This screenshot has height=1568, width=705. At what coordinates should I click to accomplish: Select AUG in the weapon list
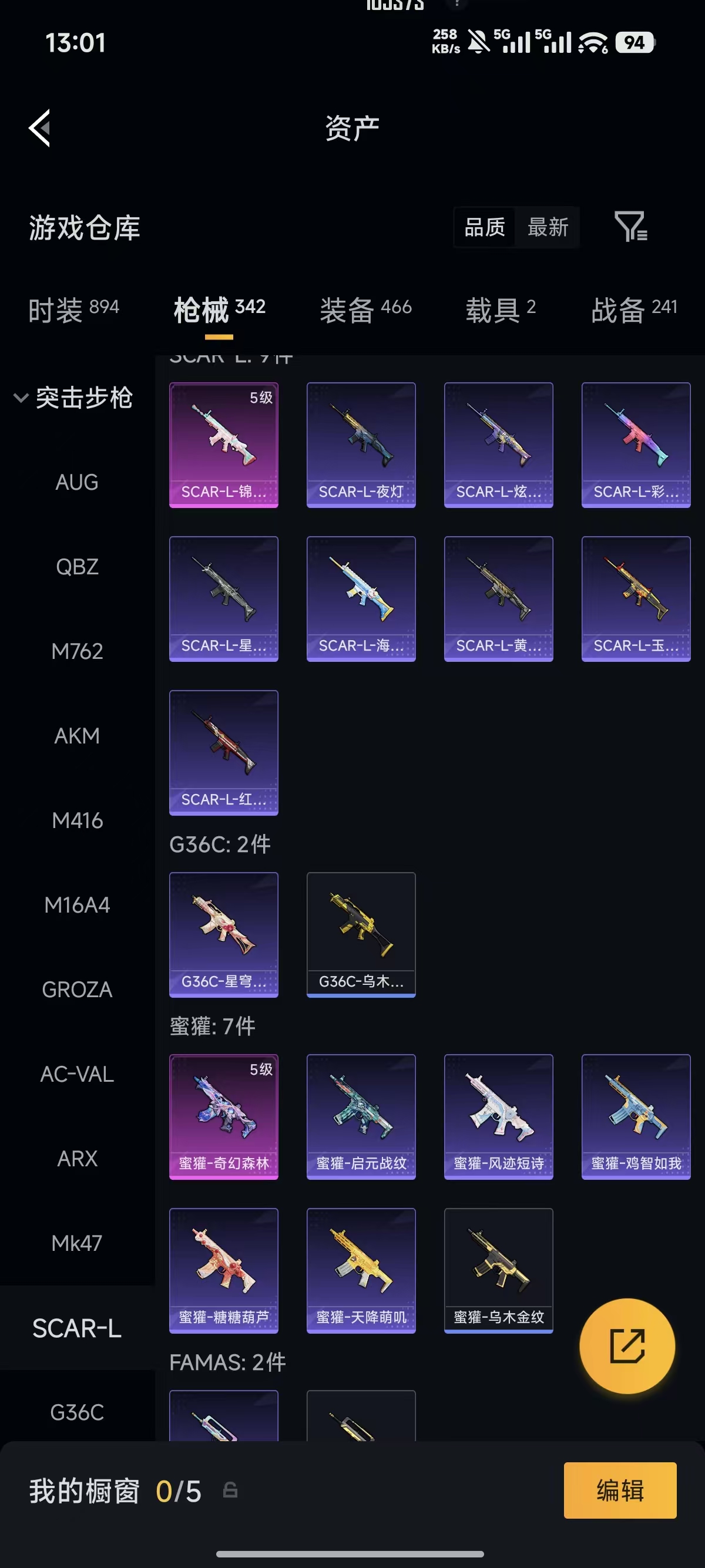point(77,483)
